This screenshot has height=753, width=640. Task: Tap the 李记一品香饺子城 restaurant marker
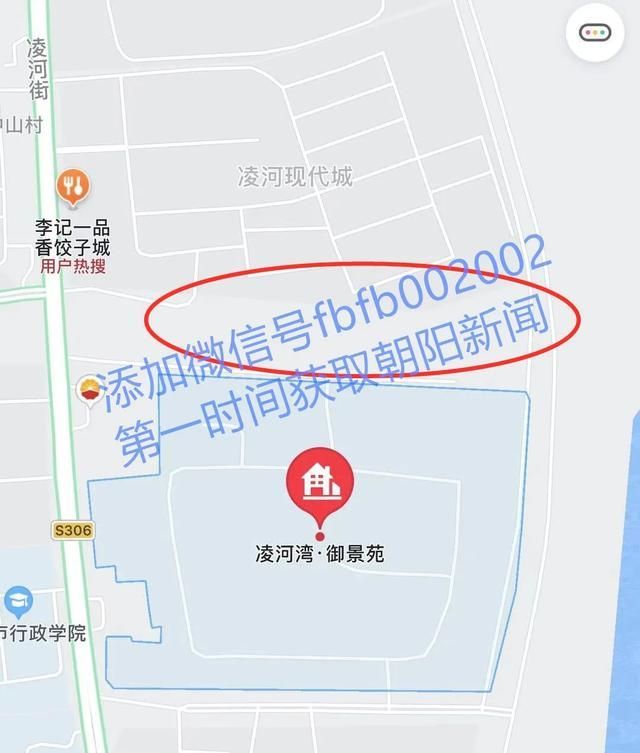(x=72, y=186)
